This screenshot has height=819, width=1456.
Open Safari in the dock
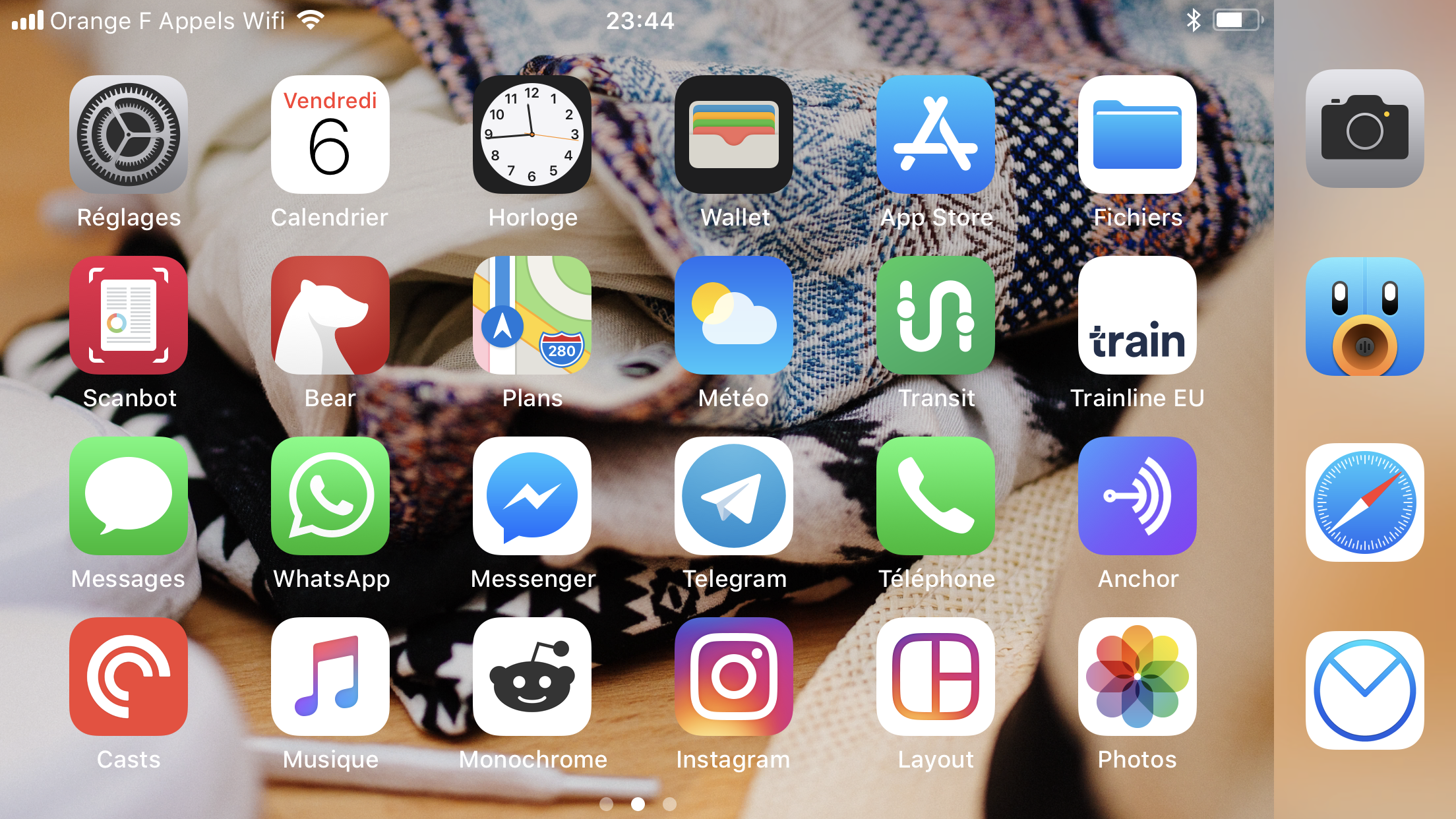pyautogui.click(x=1364, y=502)
